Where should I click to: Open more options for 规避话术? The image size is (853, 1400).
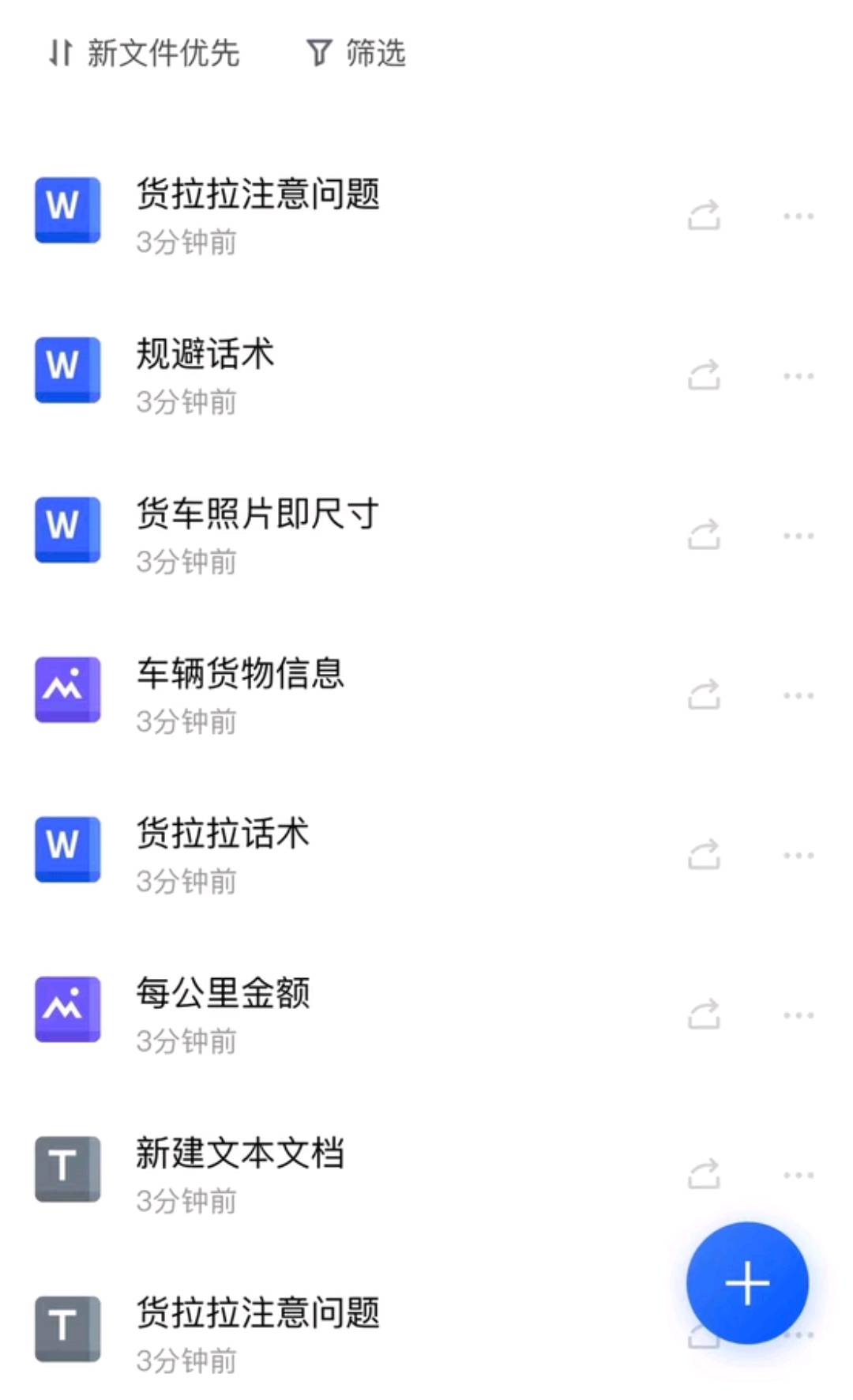799,375
